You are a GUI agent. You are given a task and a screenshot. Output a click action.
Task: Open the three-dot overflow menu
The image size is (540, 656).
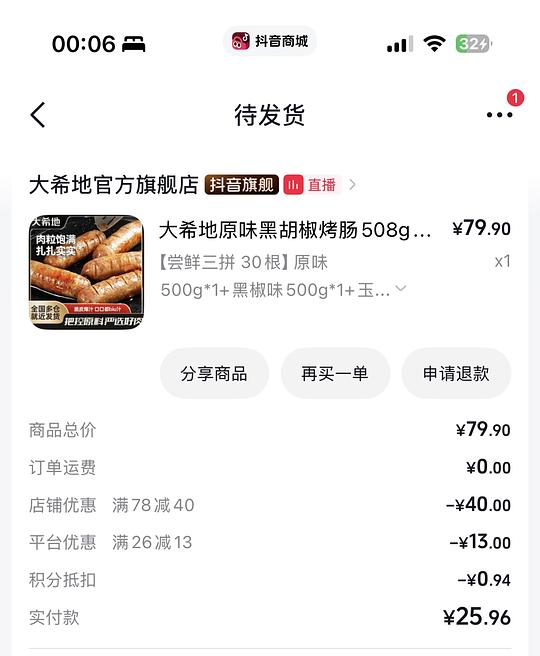point(499,115)
